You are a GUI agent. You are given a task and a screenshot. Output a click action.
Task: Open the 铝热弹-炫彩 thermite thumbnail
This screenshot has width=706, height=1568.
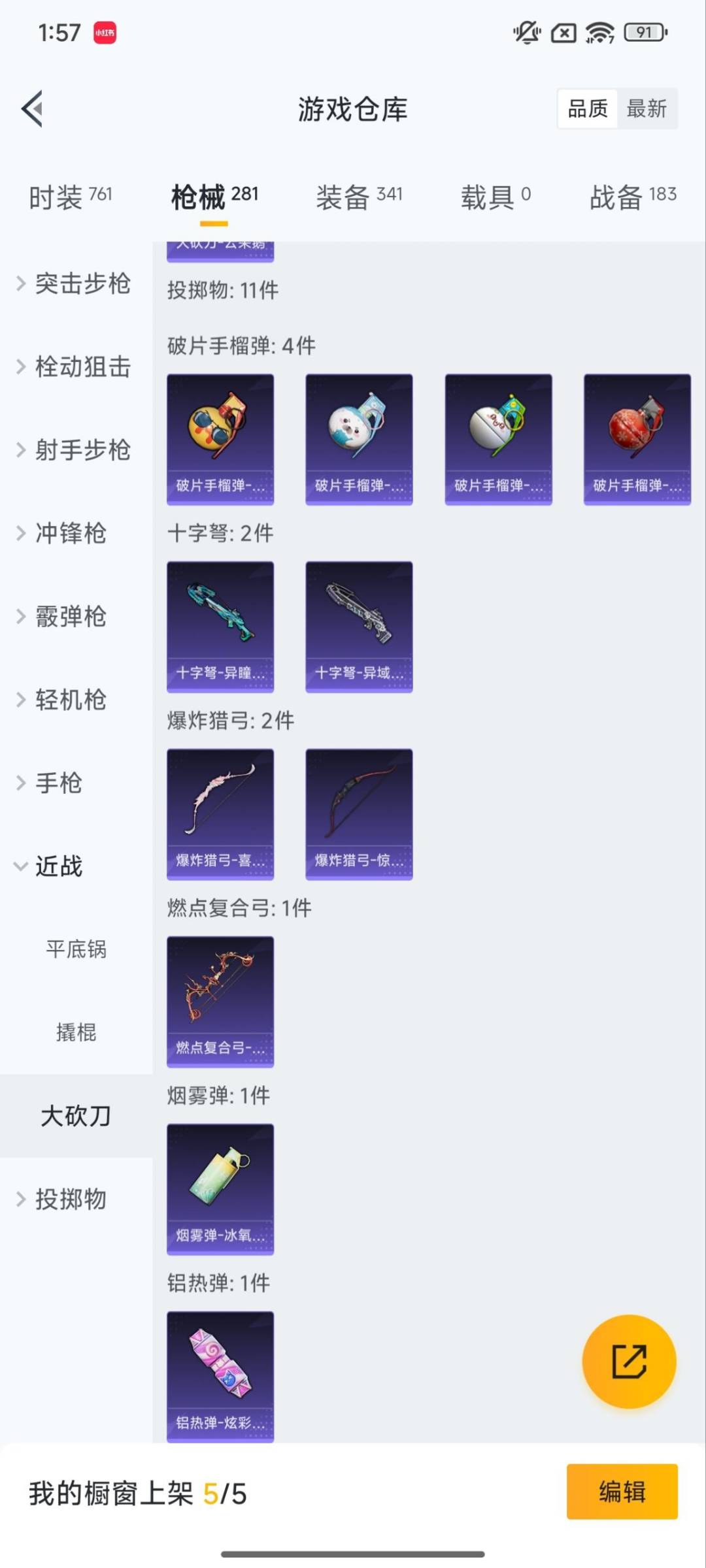click(220, 1375)
